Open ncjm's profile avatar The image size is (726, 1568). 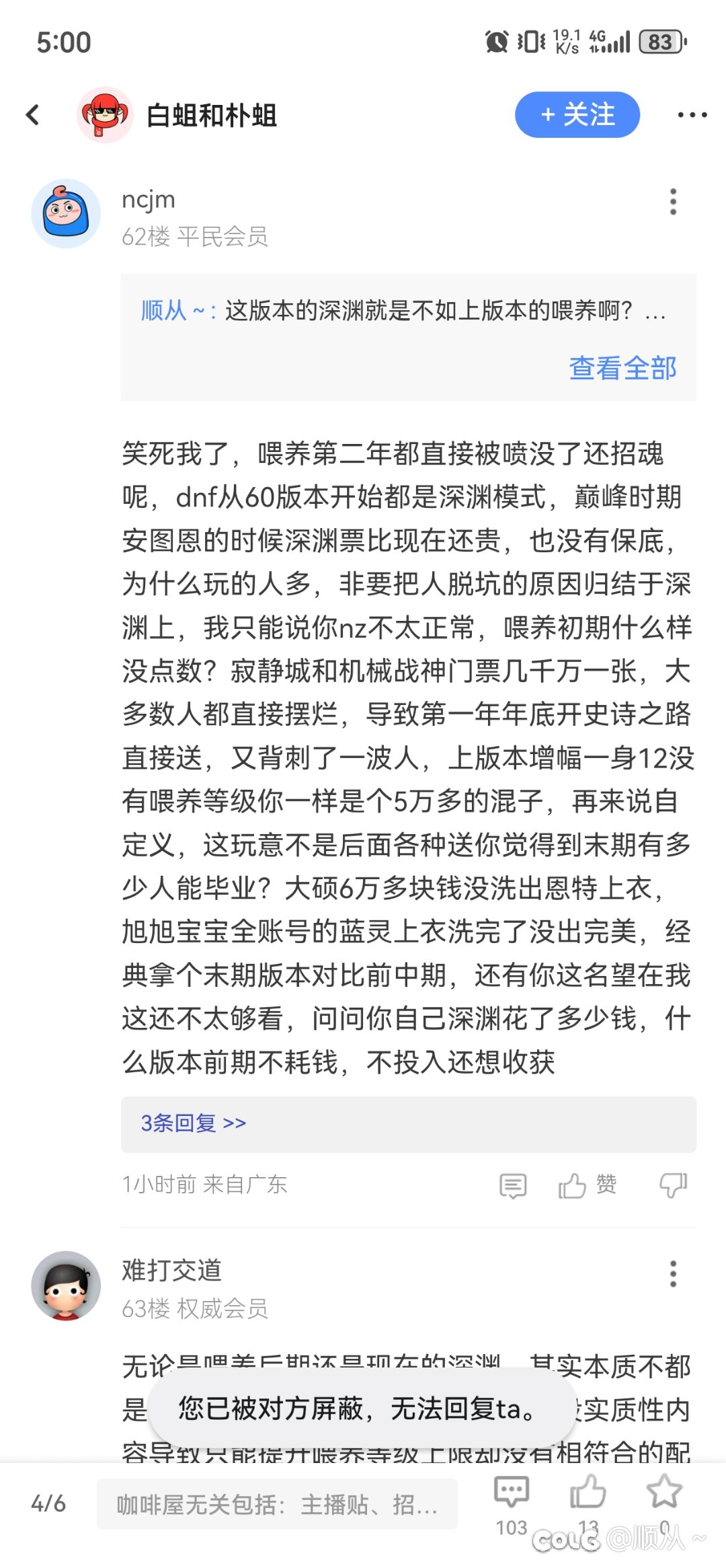66,214
